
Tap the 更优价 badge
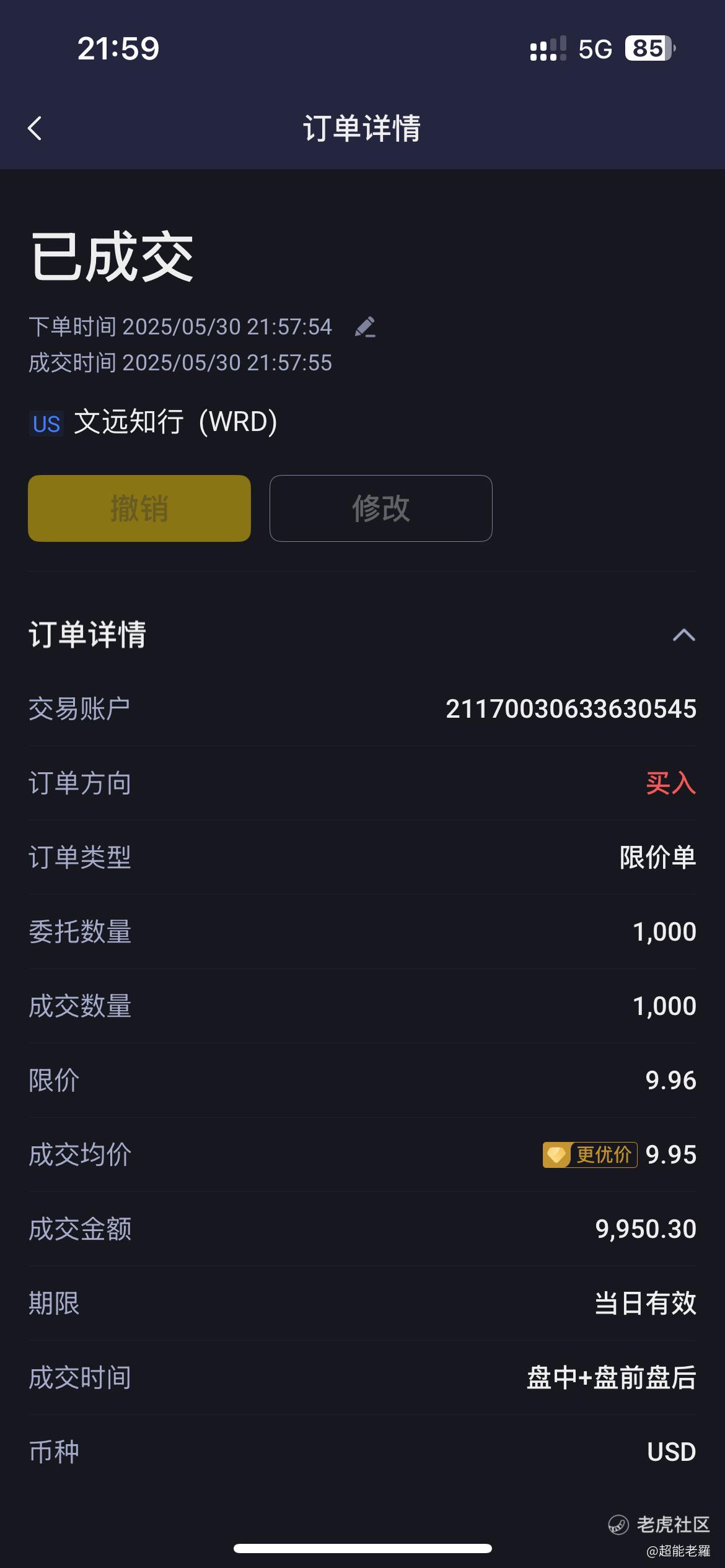coord(590,1155)
